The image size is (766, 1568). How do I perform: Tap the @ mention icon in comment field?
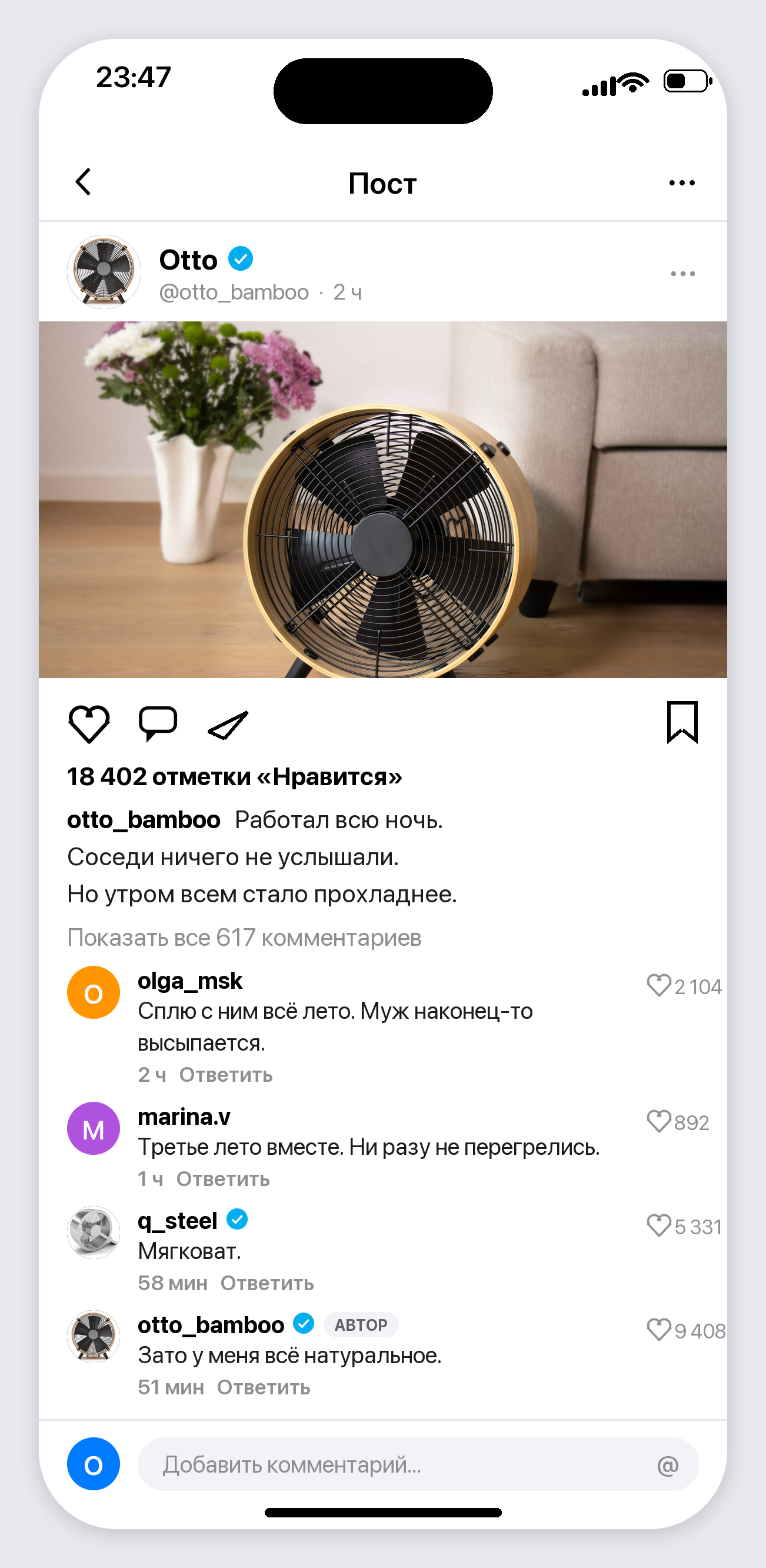[667, 1465]
